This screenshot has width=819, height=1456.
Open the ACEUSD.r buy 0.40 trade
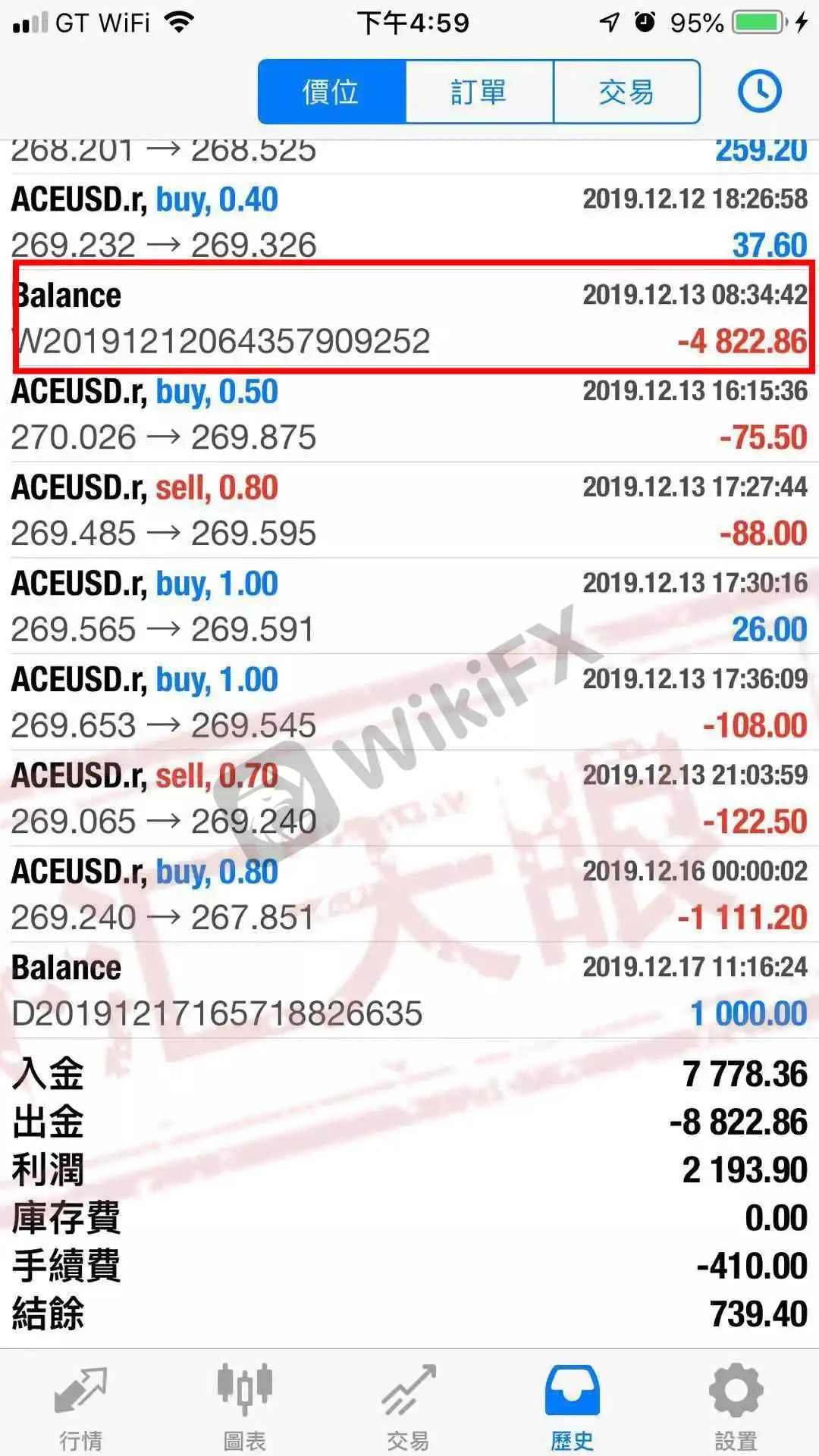(x=409, y=222)
